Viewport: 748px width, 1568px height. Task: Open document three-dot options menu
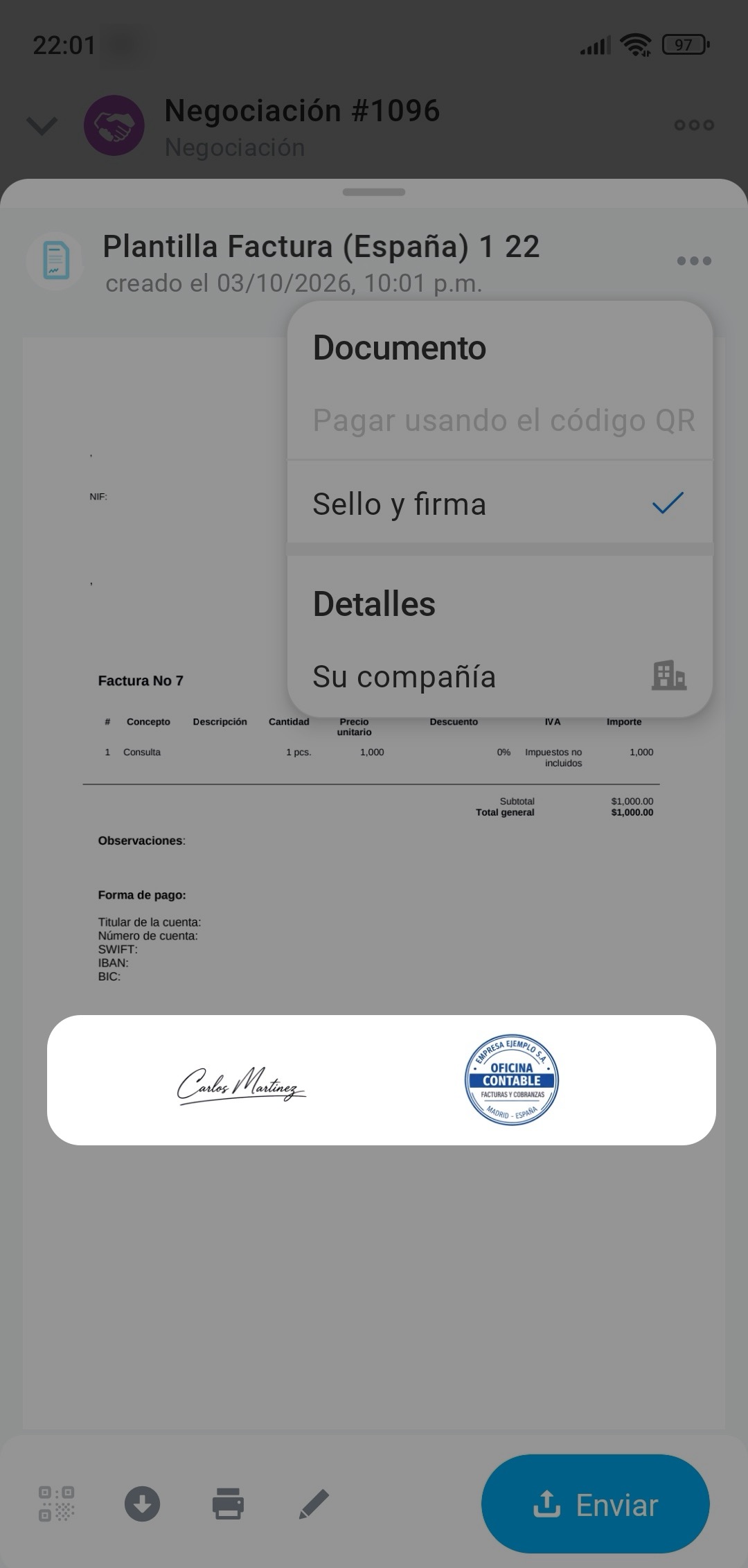pyautogui.click(x=693, y=261)
